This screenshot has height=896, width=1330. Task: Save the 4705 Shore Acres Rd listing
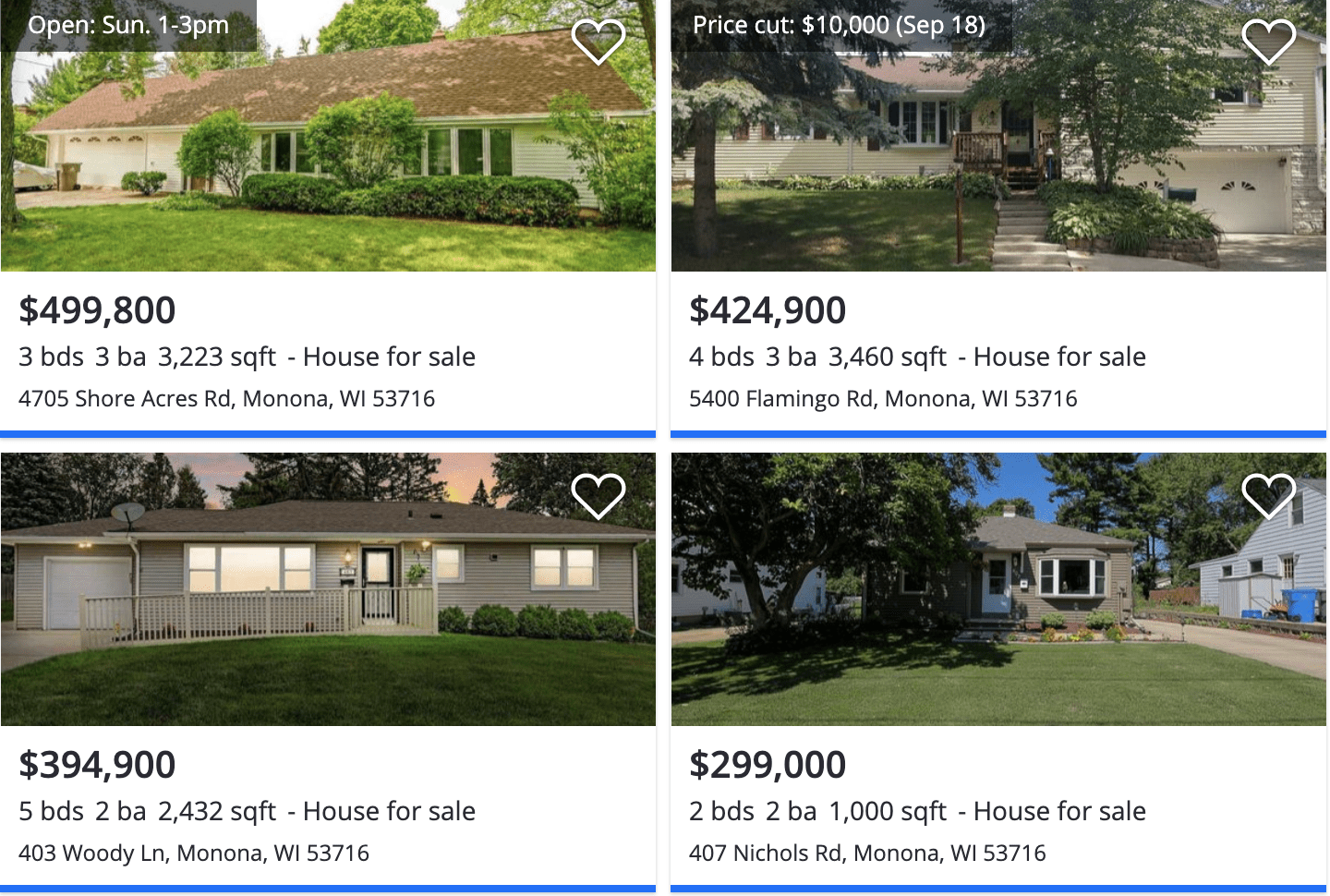[598, 41]
